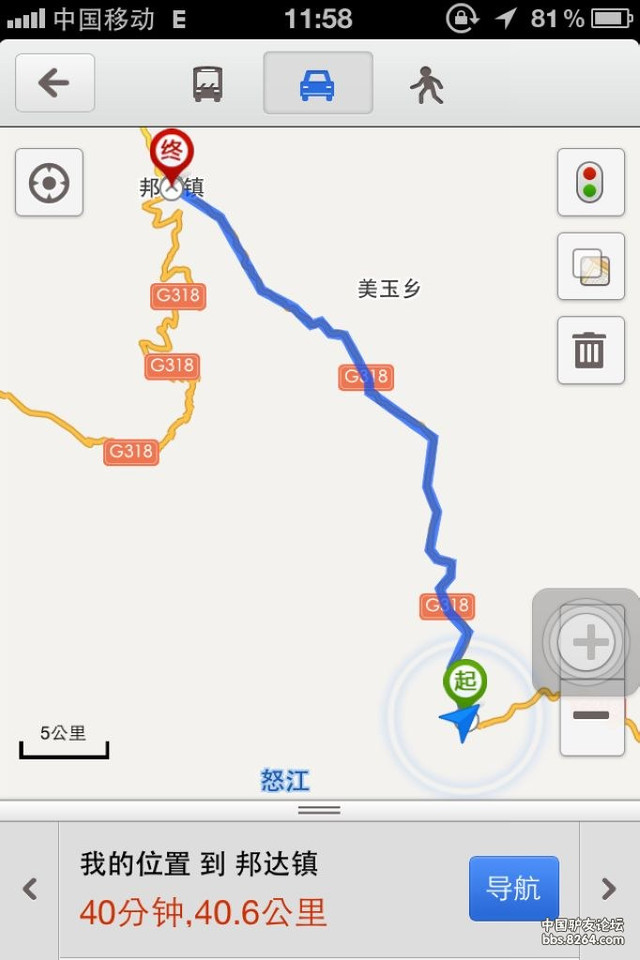The width and height of the screenshot is (640, 960).
Task: Toggle the traffic light layer
Action: coord(590,182)
